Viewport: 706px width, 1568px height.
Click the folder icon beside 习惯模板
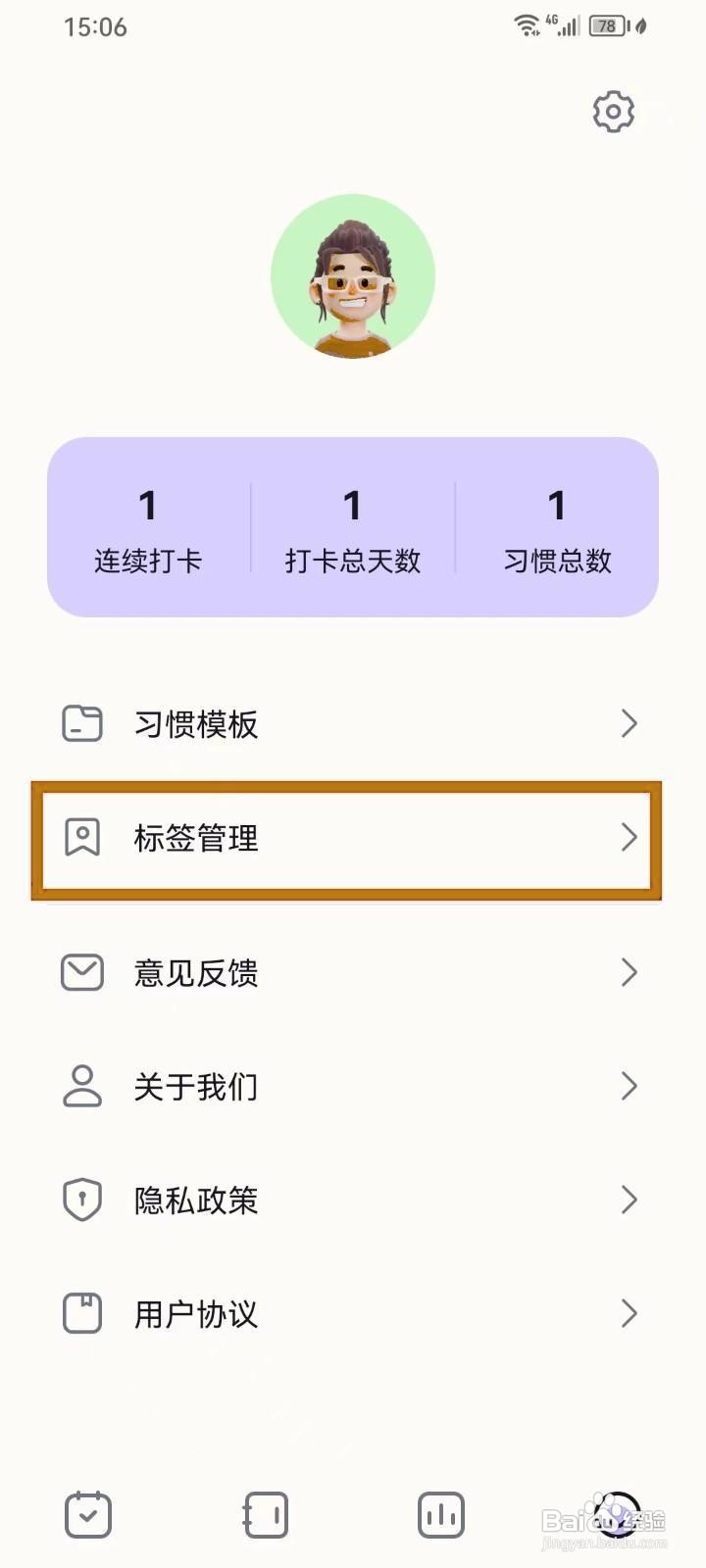point(80,723)
